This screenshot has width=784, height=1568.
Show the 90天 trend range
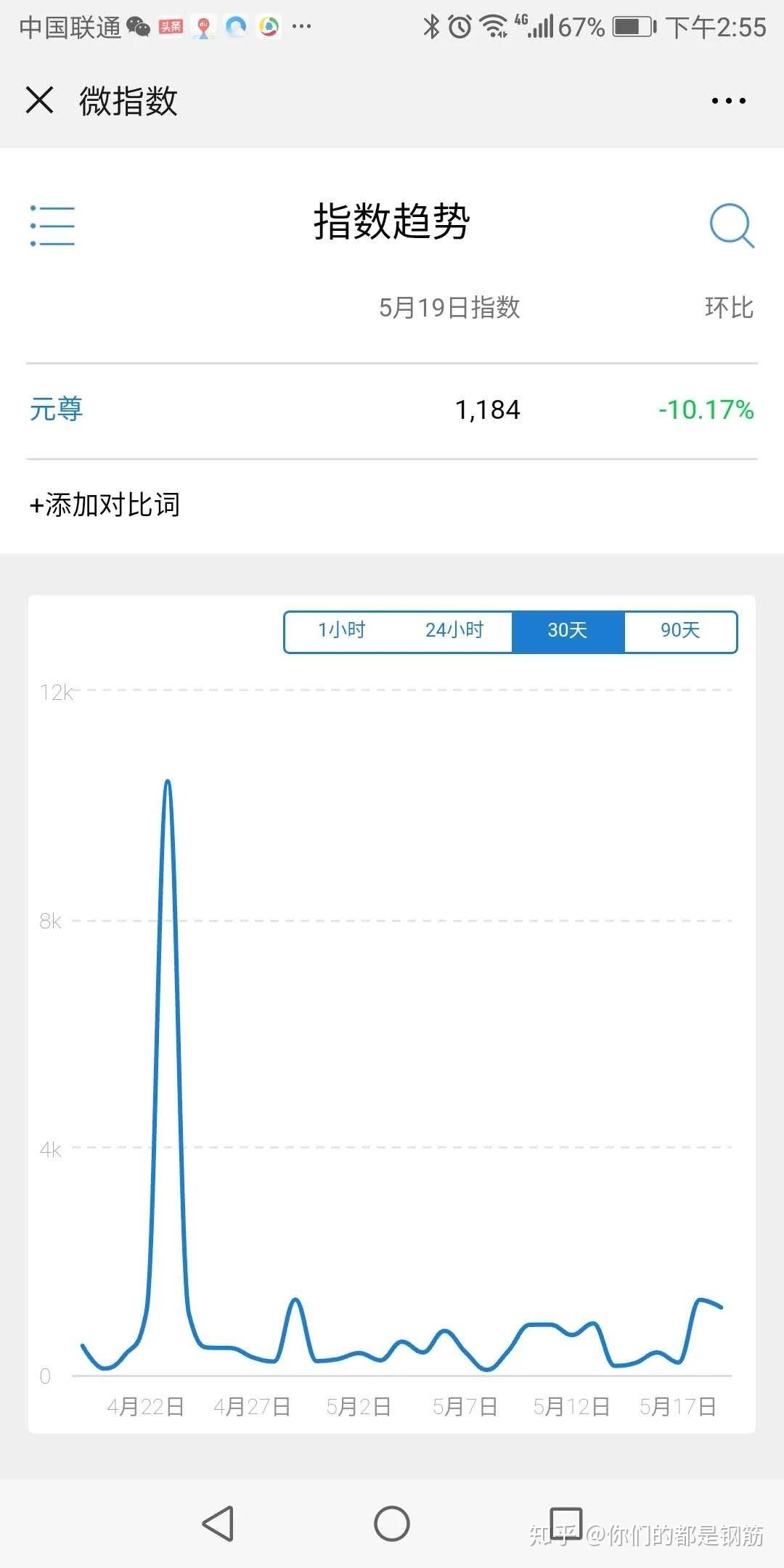[680, 630]
